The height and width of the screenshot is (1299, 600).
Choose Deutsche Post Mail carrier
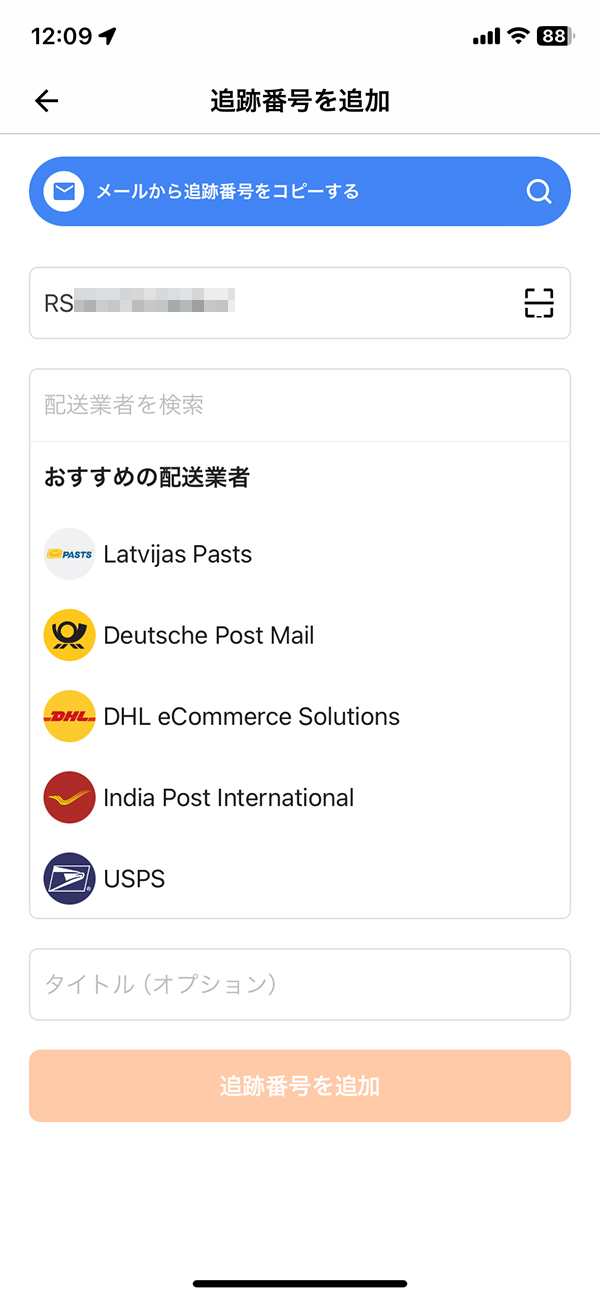300,635
